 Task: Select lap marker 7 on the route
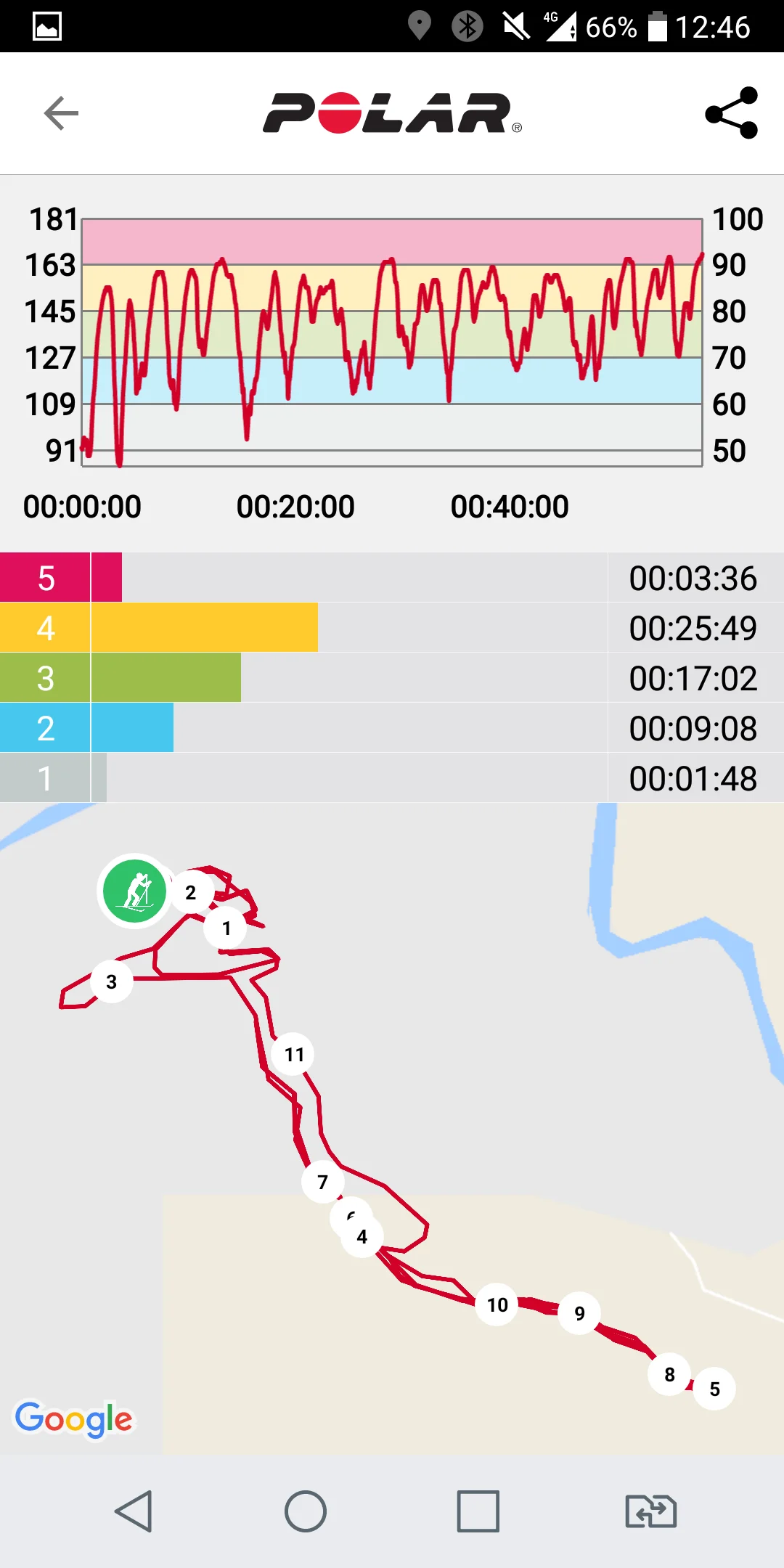pyautogui.click(x=323, y=1182)
